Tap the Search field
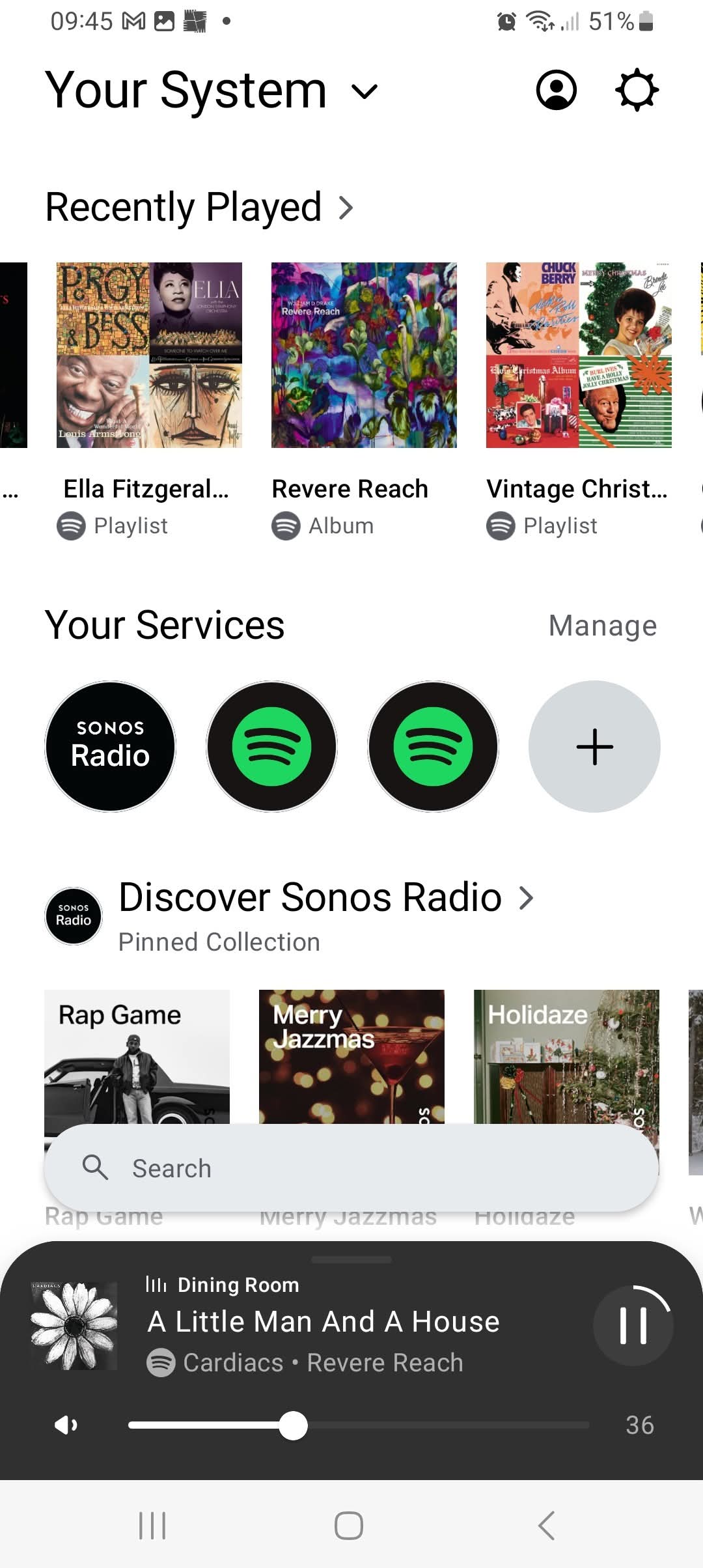This screenshot has height=1568, width=703. point(351,1168)
